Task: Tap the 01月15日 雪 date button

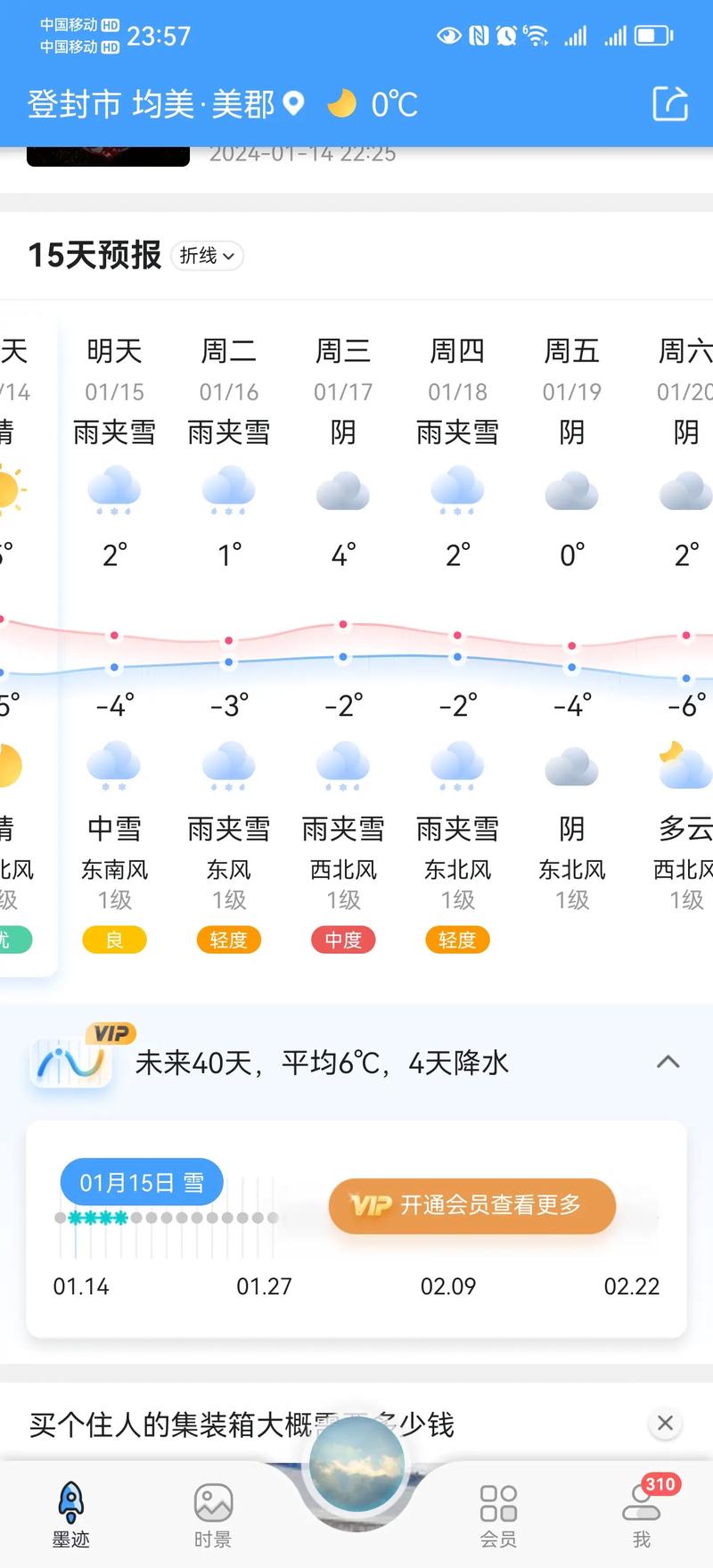Action: pyautogui.click(x=140, y=1182)
